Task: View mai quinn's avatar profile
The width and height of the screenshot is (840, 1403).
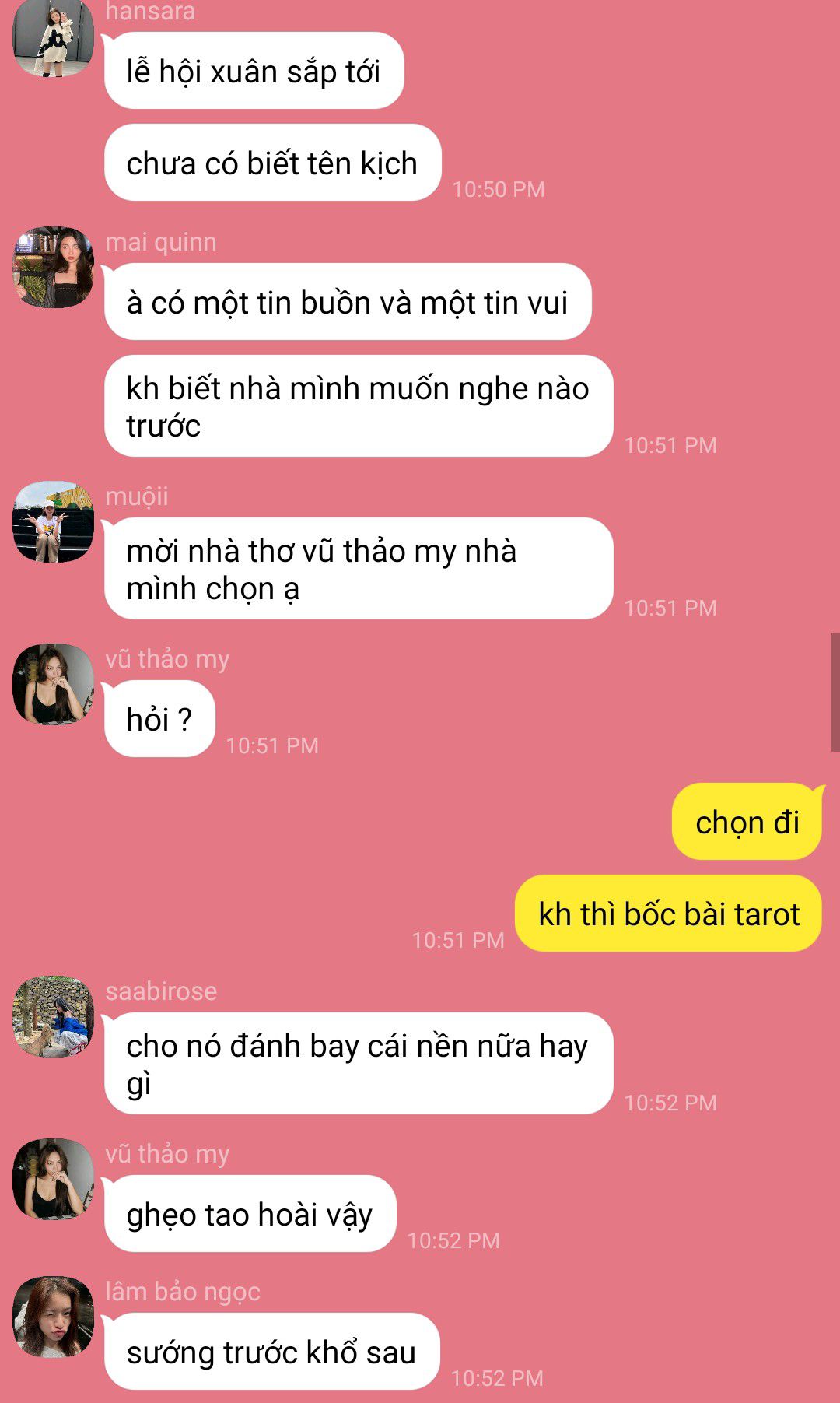Action: coord(53,267)
